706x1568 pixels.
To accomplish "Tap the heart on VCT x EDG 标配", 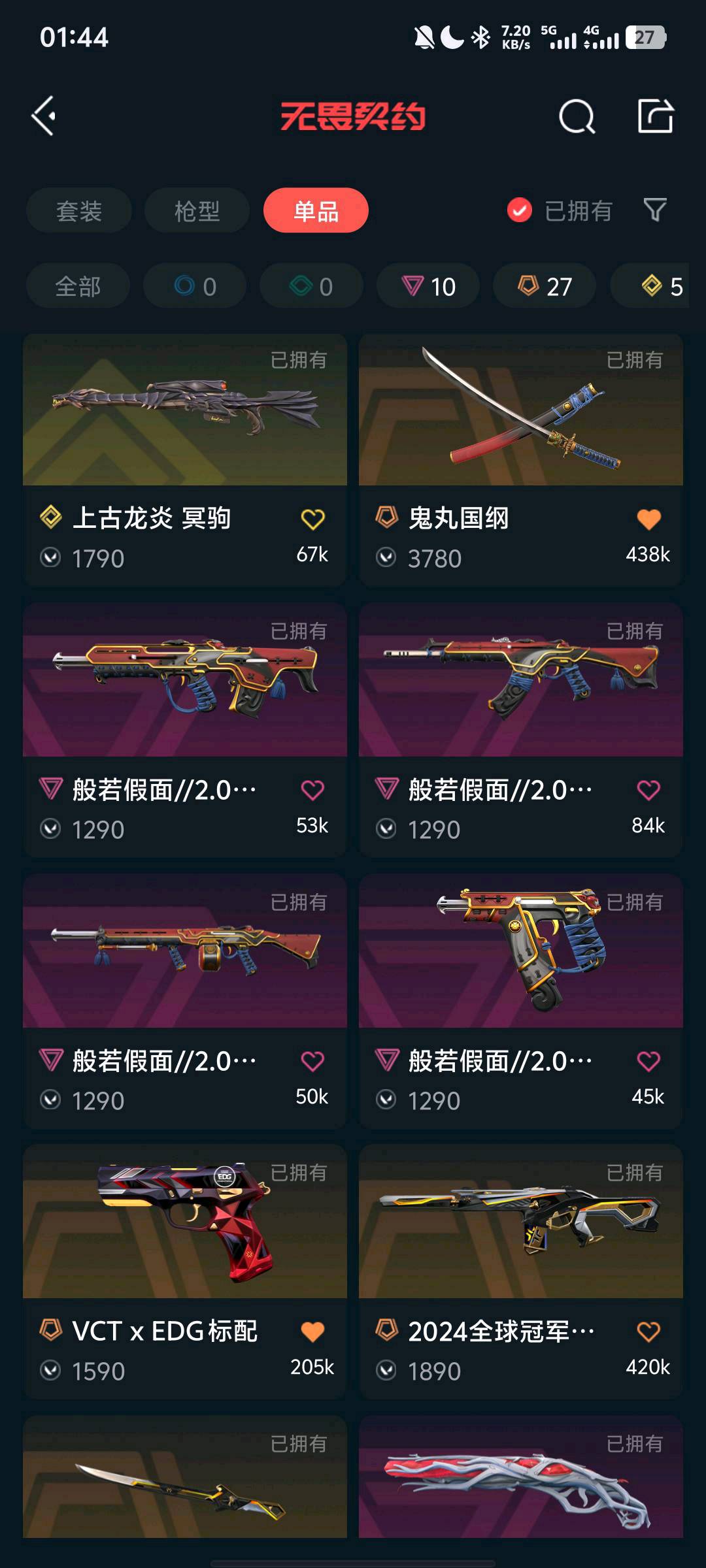I will (312, 1331).
